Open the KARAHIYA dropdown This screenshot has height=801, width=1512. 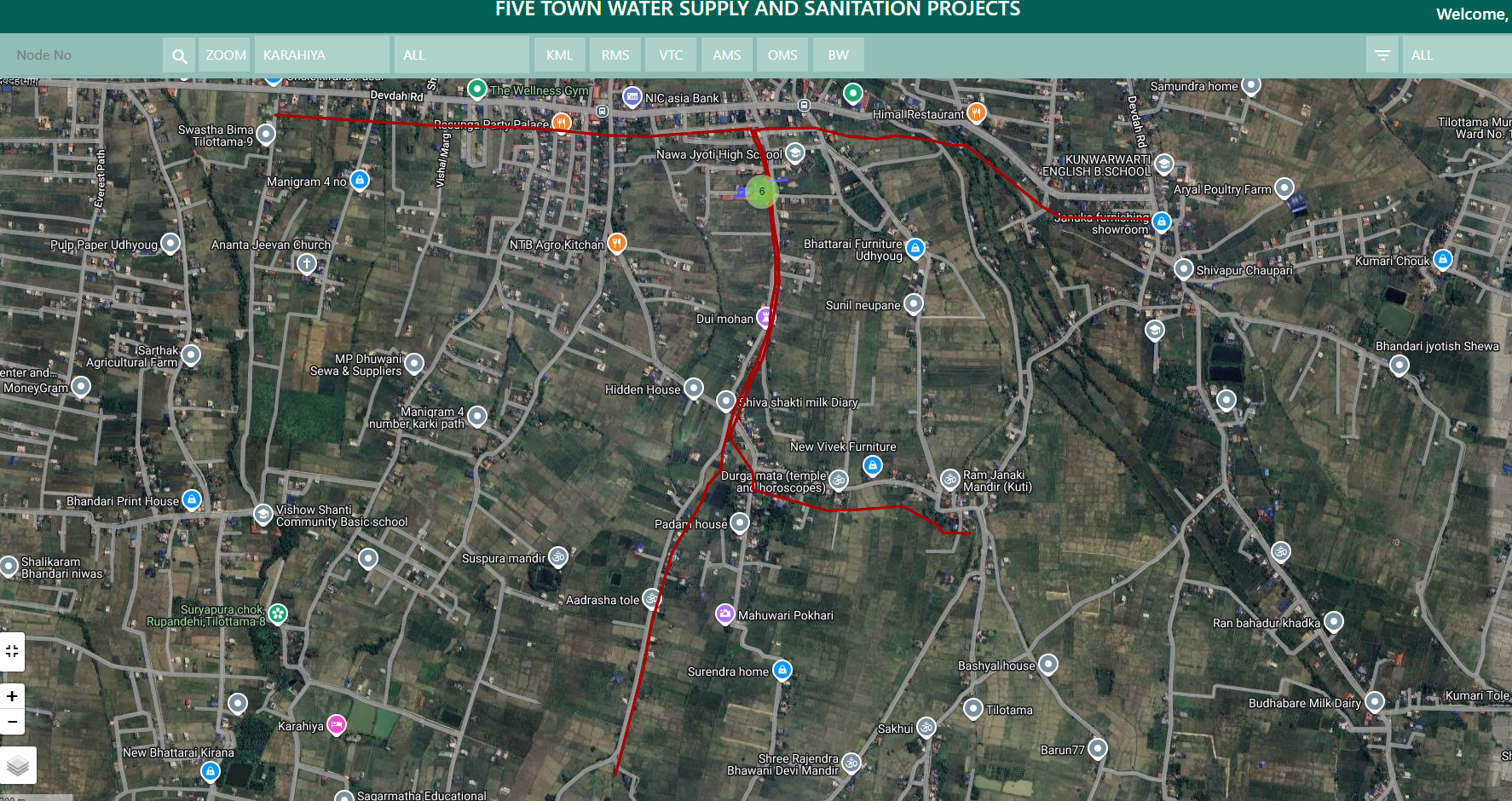[x=322, y=55]
